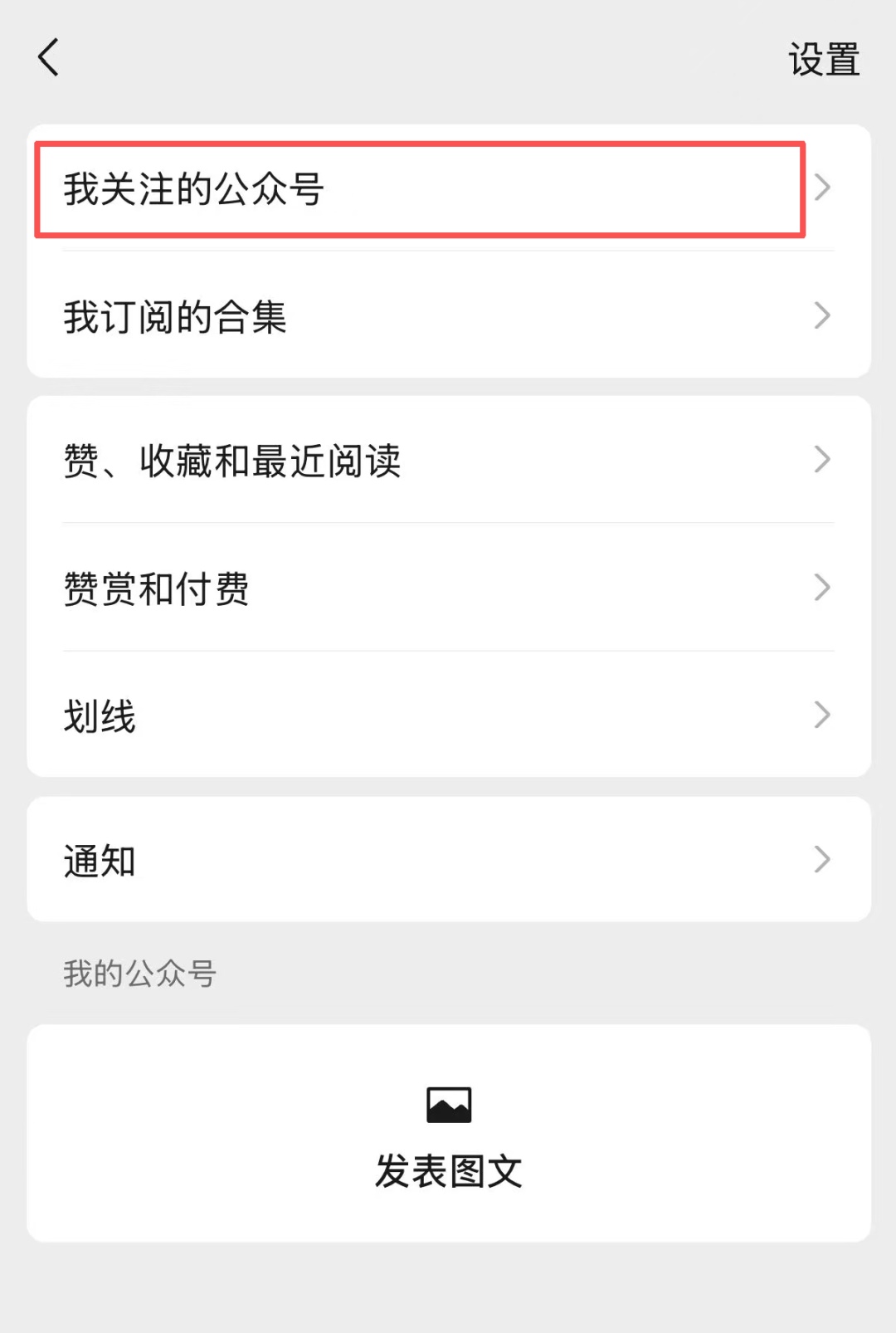Open the 通知 row

448,860
